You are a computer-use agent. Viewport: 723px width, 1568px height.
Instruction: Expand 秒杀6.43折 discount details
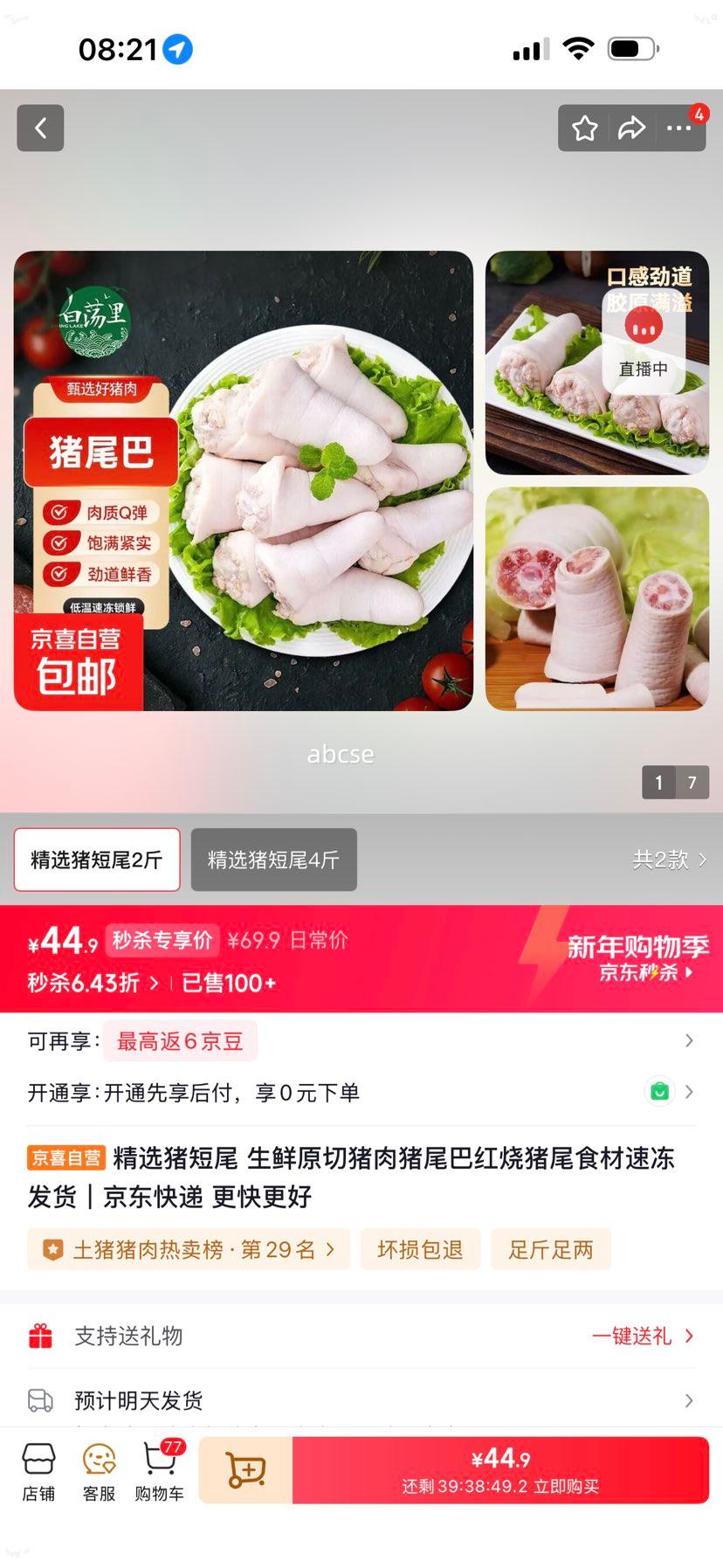coord(87,984)
